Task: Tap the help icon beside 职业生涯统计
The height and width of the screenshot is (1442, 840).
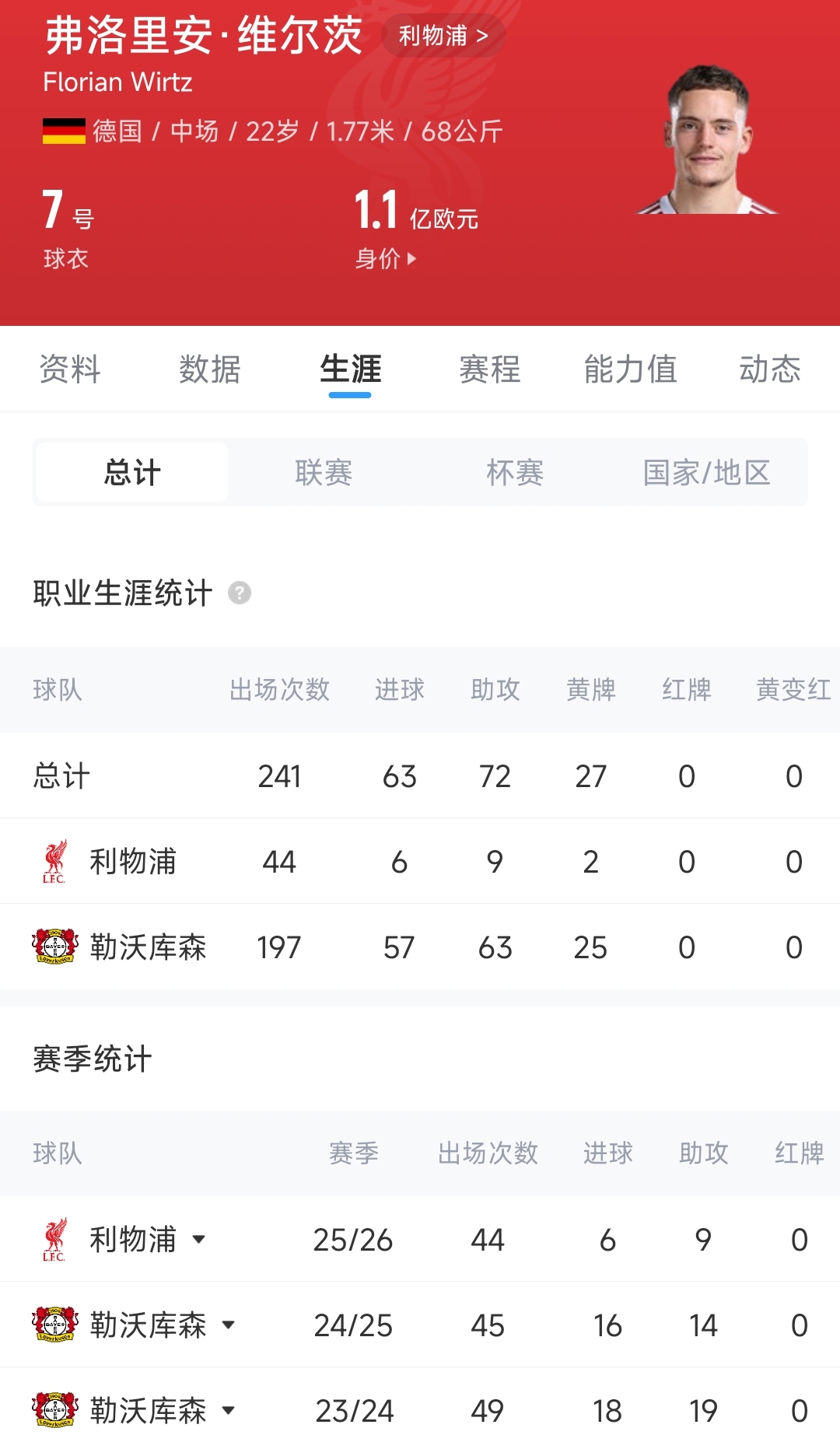Action: 240,593
